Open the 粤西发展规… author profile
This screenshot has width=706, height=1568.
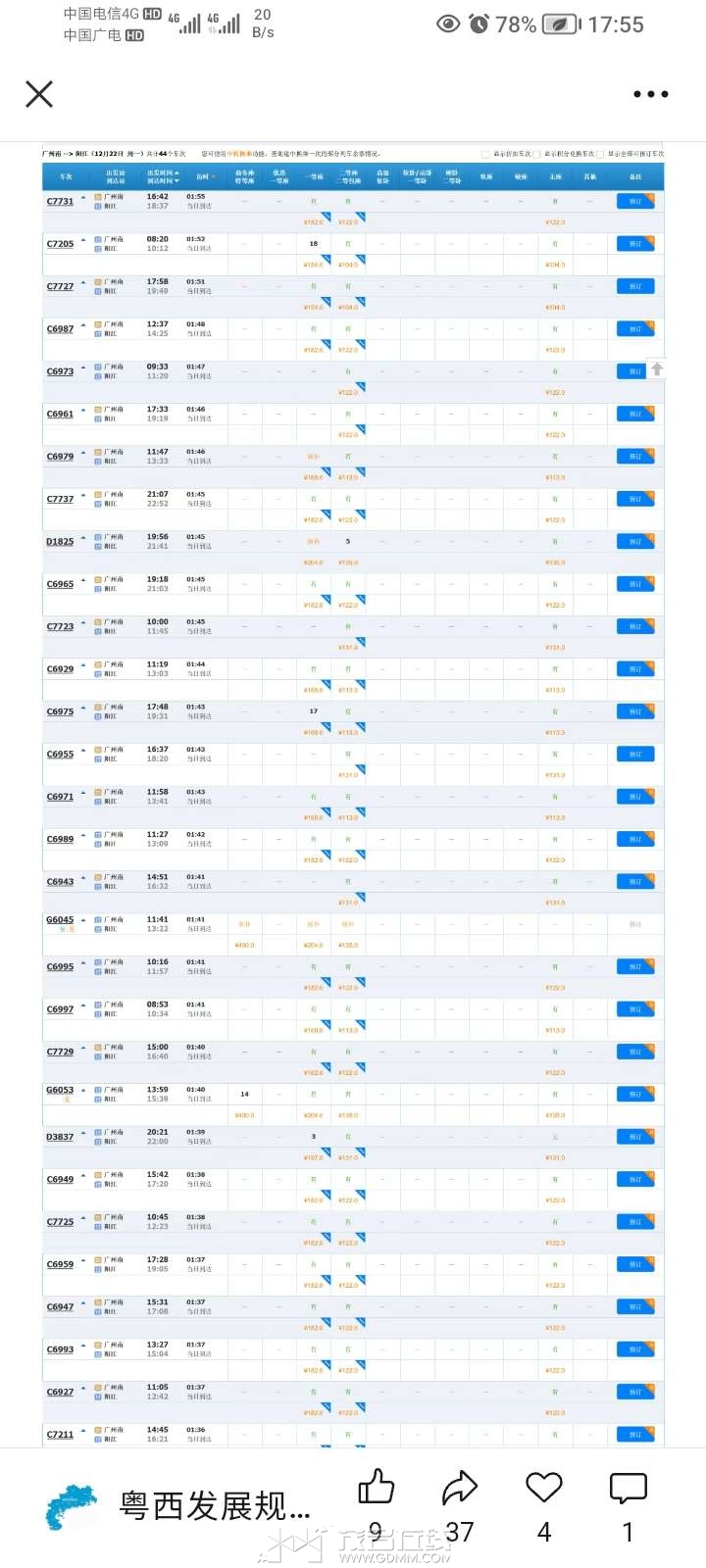point(214,1506)
